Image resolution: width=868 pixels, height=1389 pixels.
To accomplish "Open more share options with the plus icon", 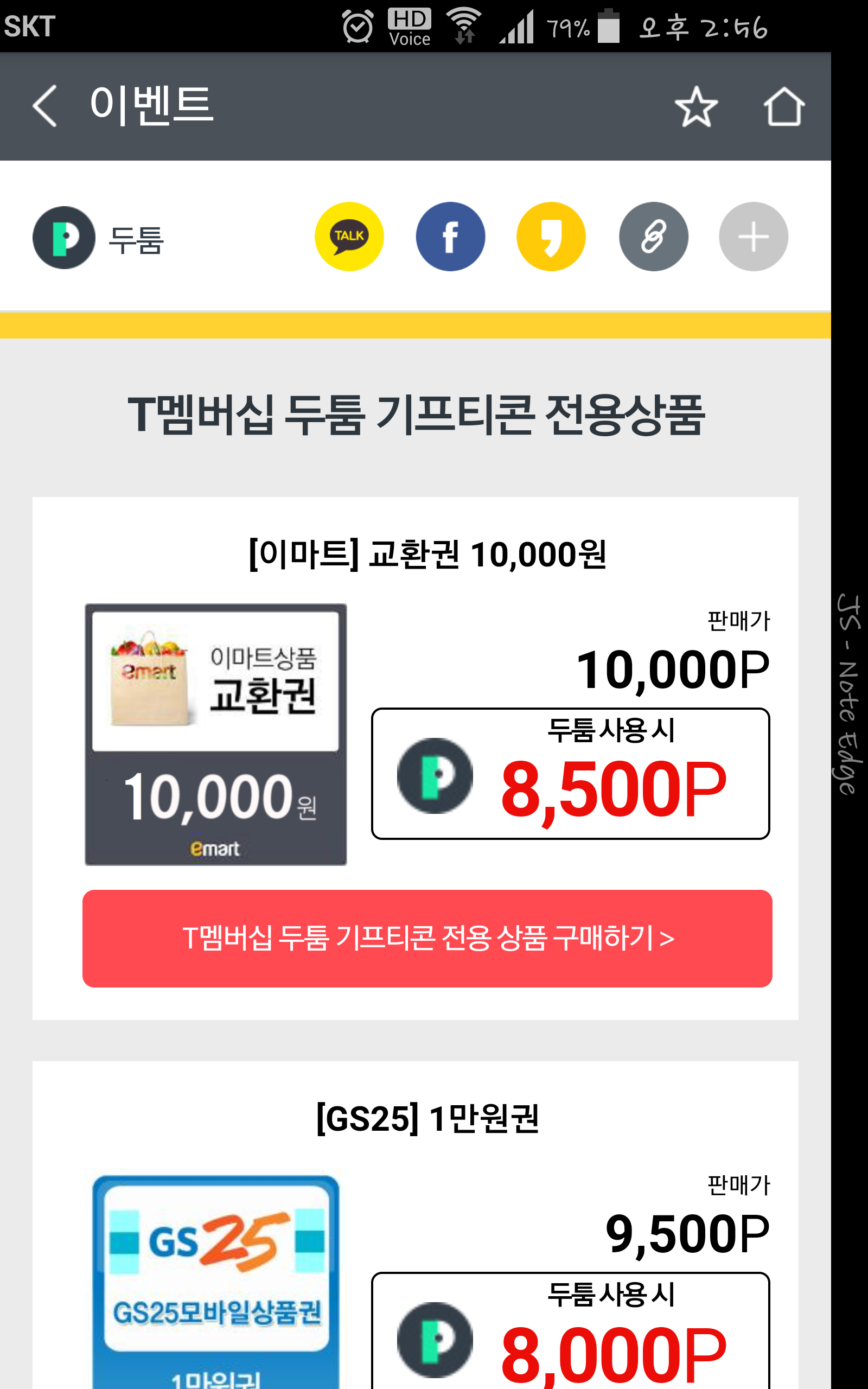I will tap(753, 237).
